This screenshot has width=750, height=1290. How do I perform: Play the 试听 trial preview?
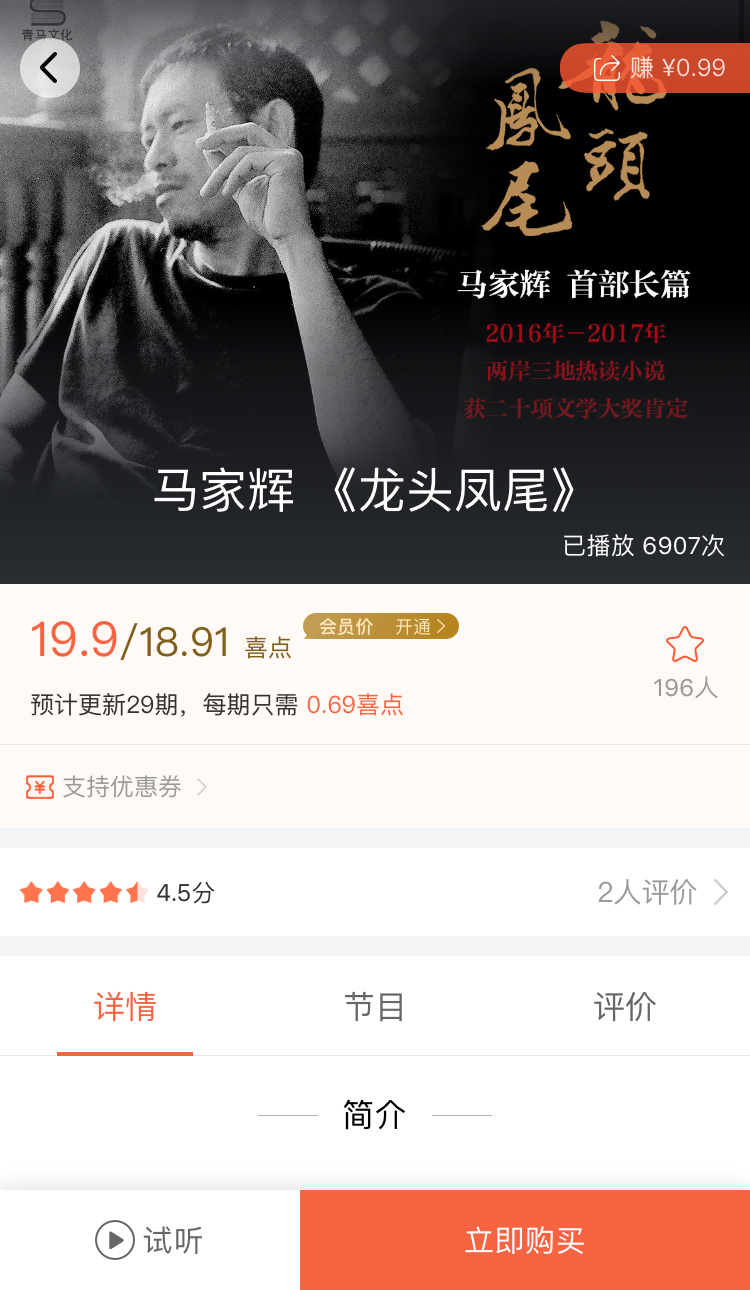150,1241
